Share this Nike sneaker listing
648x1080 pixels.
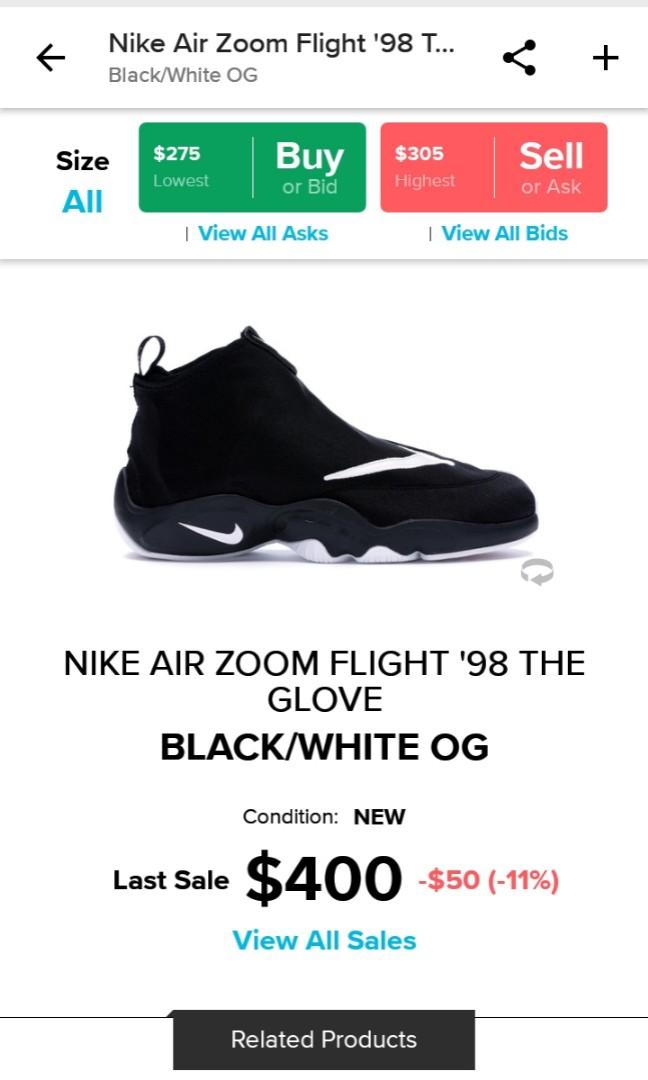[x=519, y=58]
